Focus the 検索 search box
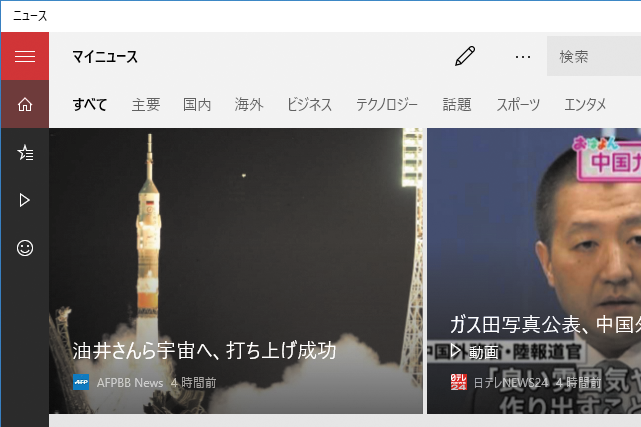The image size is (641, 427). 595,57
